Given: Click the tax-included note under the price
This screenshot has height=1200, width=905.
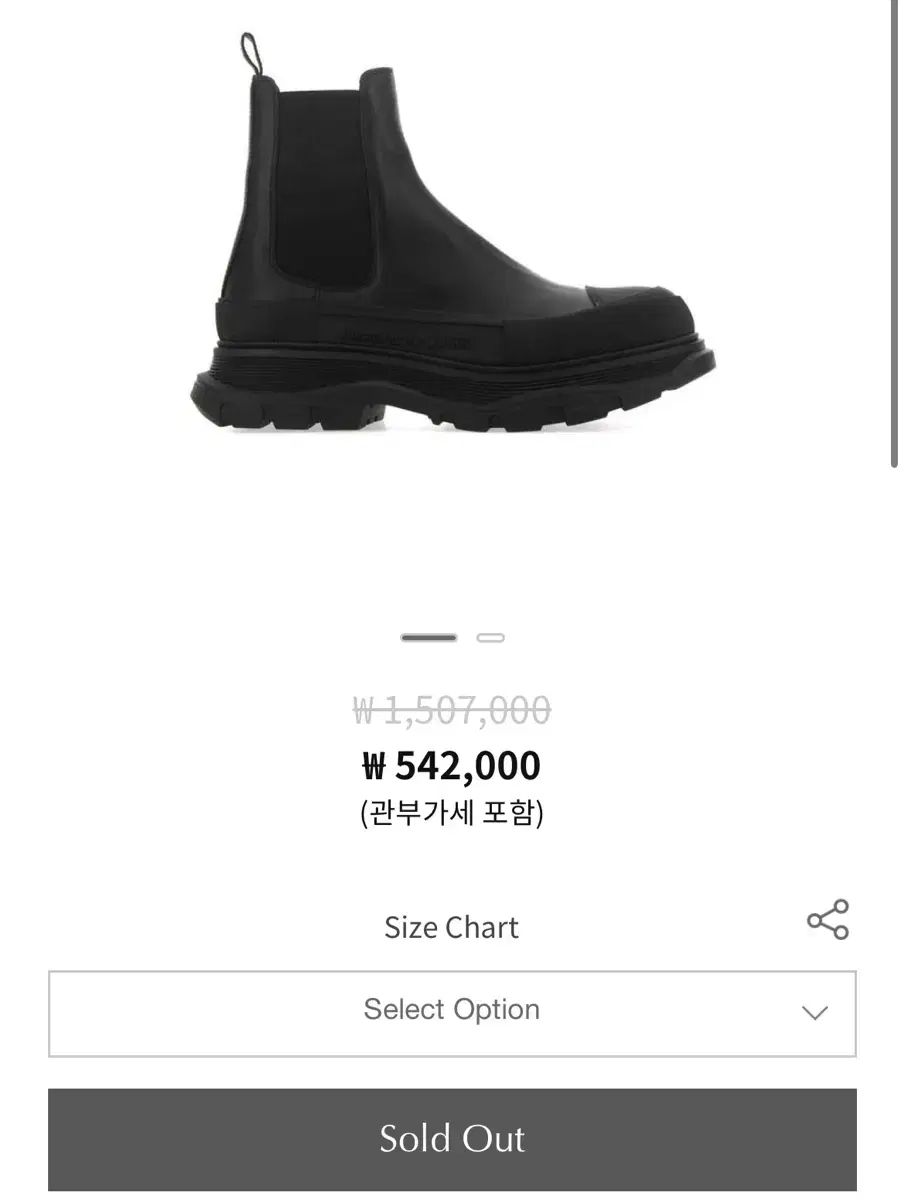Looking at the screenshot, I should coord(452,813).
